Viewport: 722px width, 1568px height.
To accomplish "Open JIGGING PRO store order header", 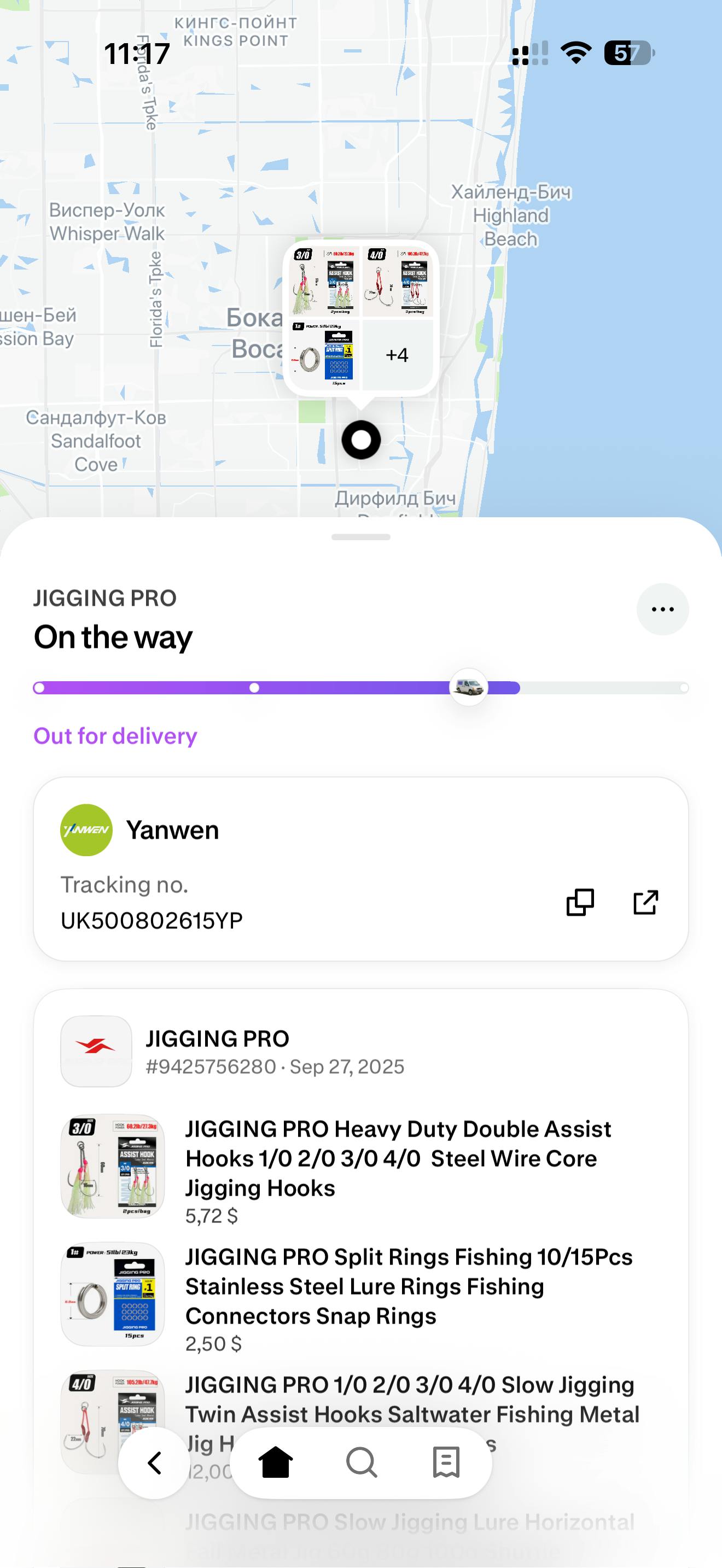I will 217,1051.
